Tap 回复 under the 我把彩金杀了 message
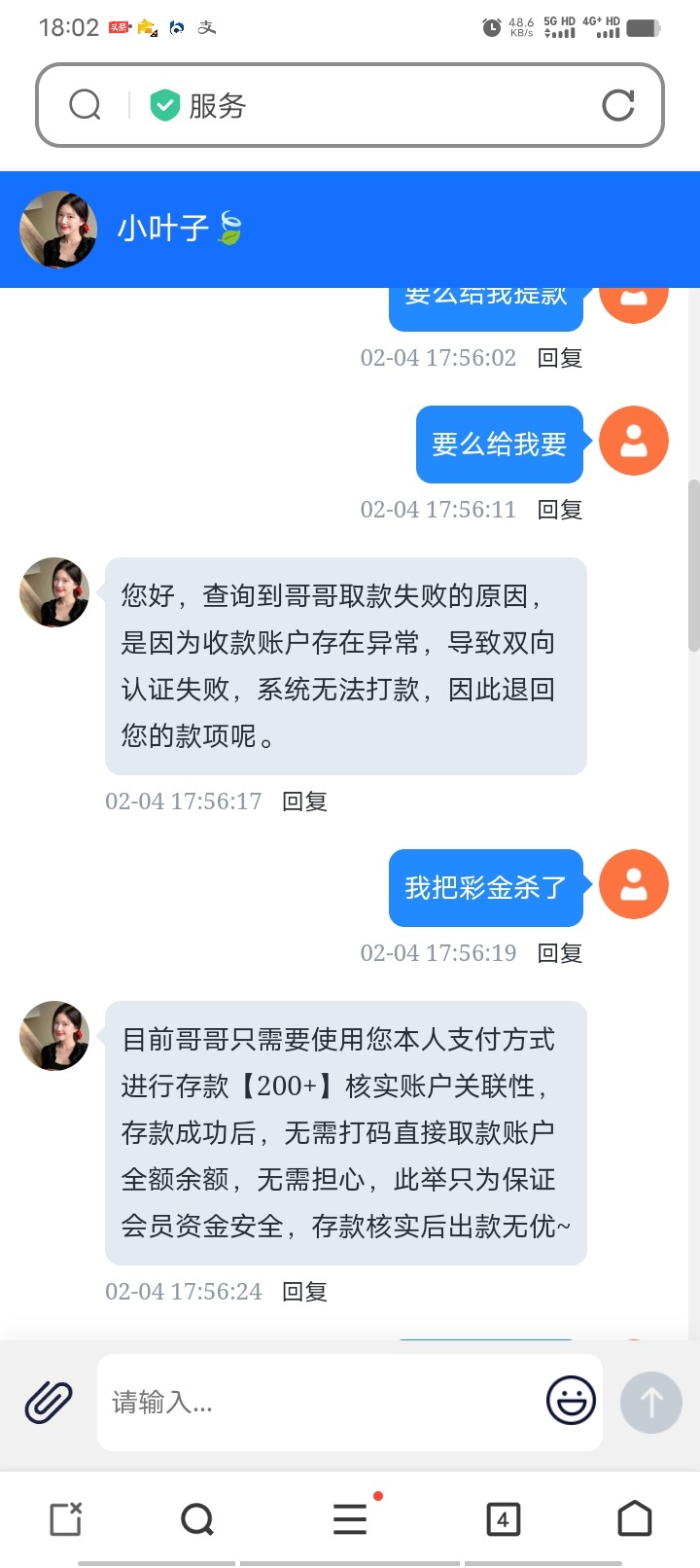700x1568 pixels. [x=559, y=952]
